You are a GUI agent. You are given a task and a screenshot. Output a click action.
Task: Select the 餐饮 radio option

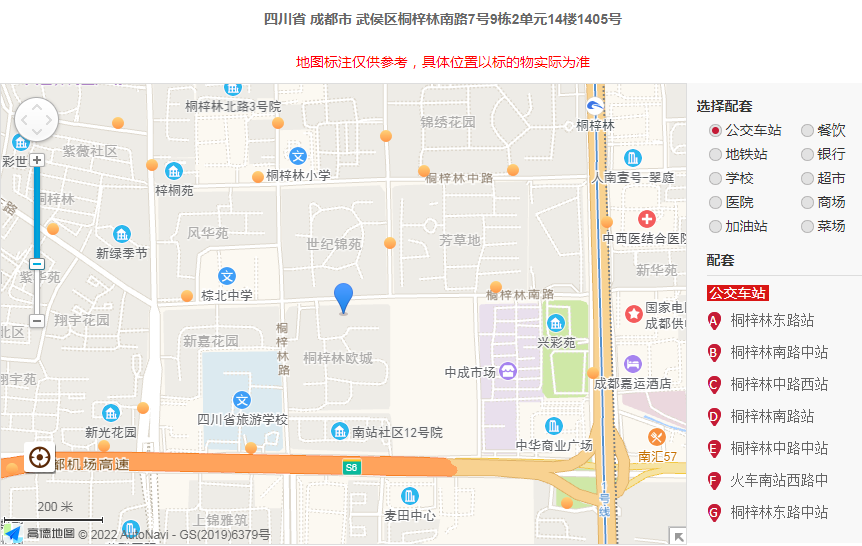click(x=807, y=130)
